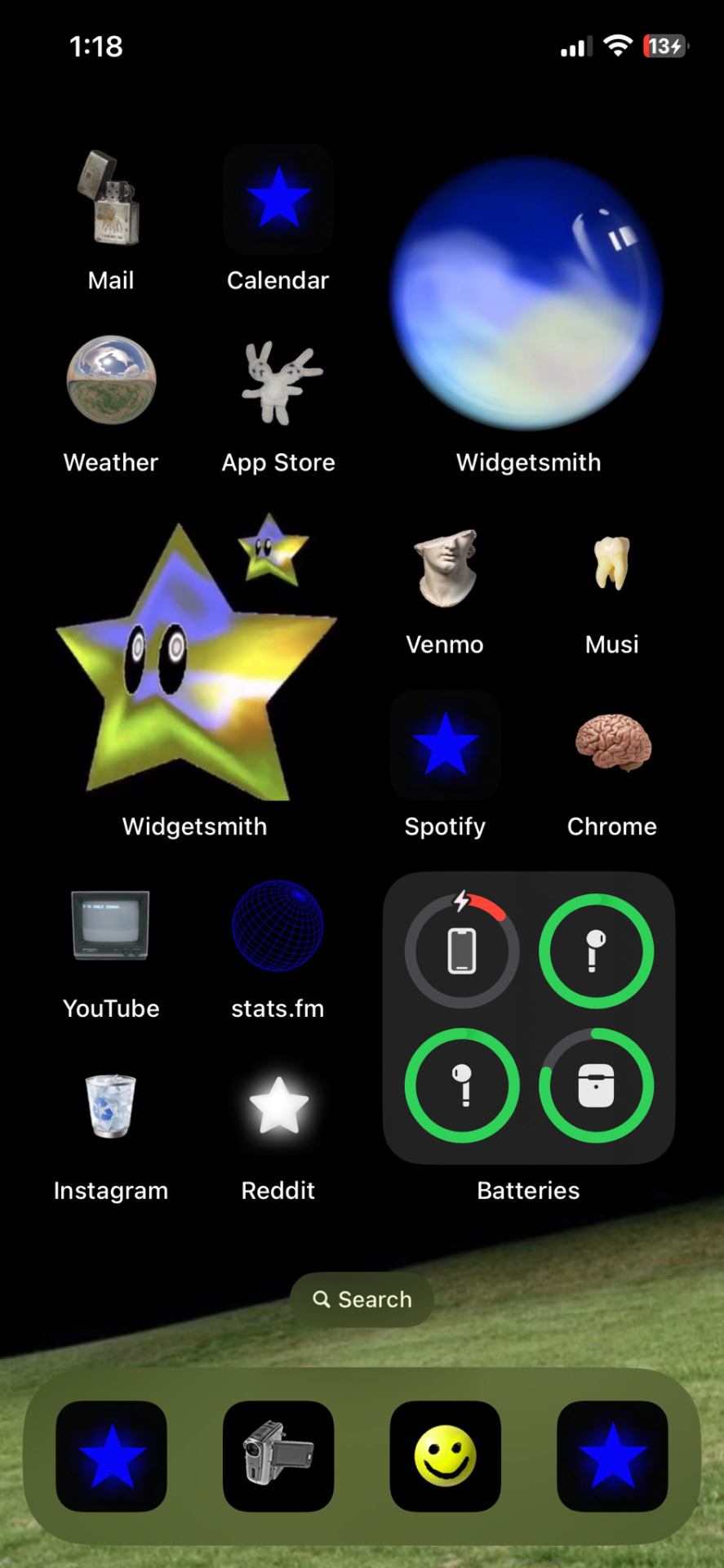Launch the Calendar app
Image resolution: width=724 pixels, height=1568 pixels.
coord(278,198)
